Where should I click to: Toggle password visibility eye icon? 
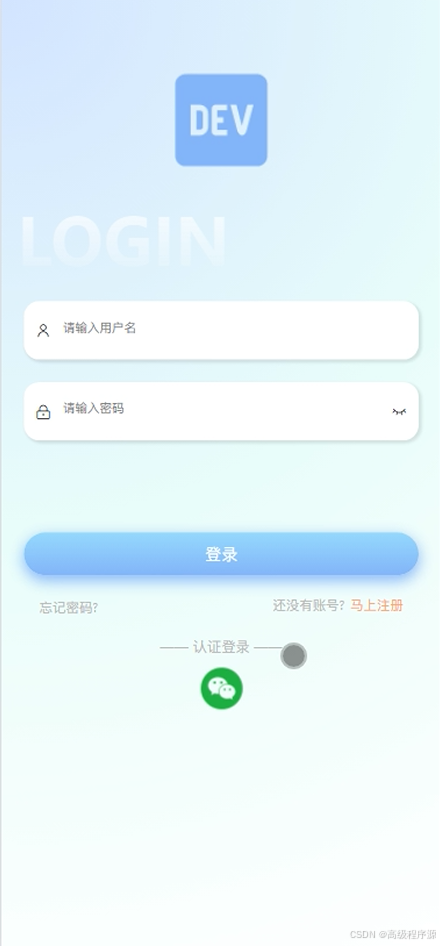coord(399,411)
